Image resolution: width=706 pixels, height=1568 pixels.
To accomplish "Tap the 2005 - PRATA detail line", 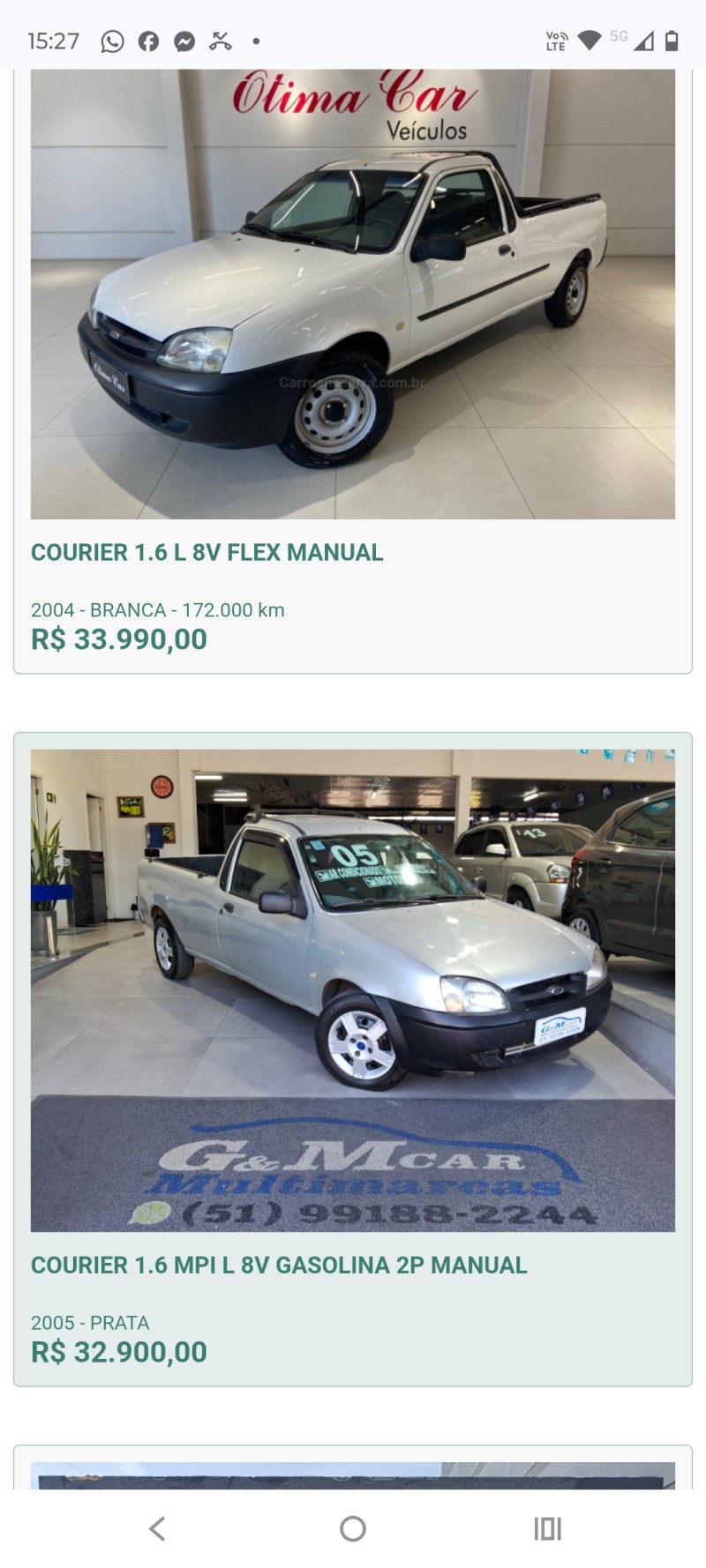I will pyautogui.click(x=90, y=1322).
